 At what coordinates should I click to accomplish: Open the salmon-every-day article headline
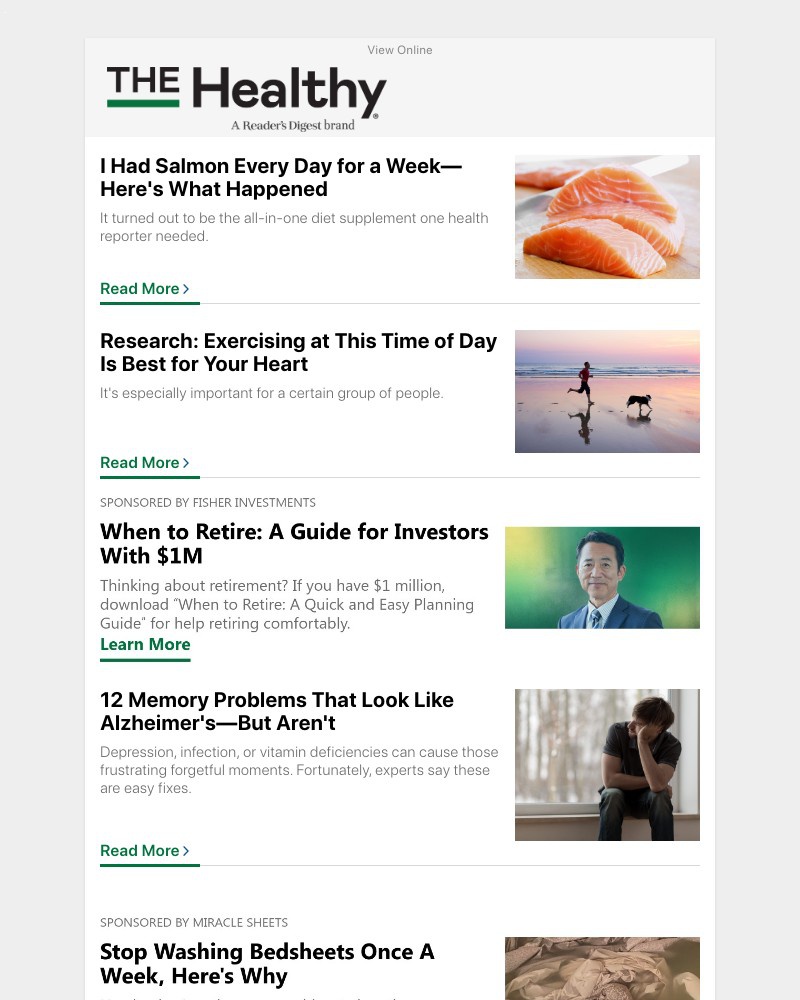tap(279, 177)
